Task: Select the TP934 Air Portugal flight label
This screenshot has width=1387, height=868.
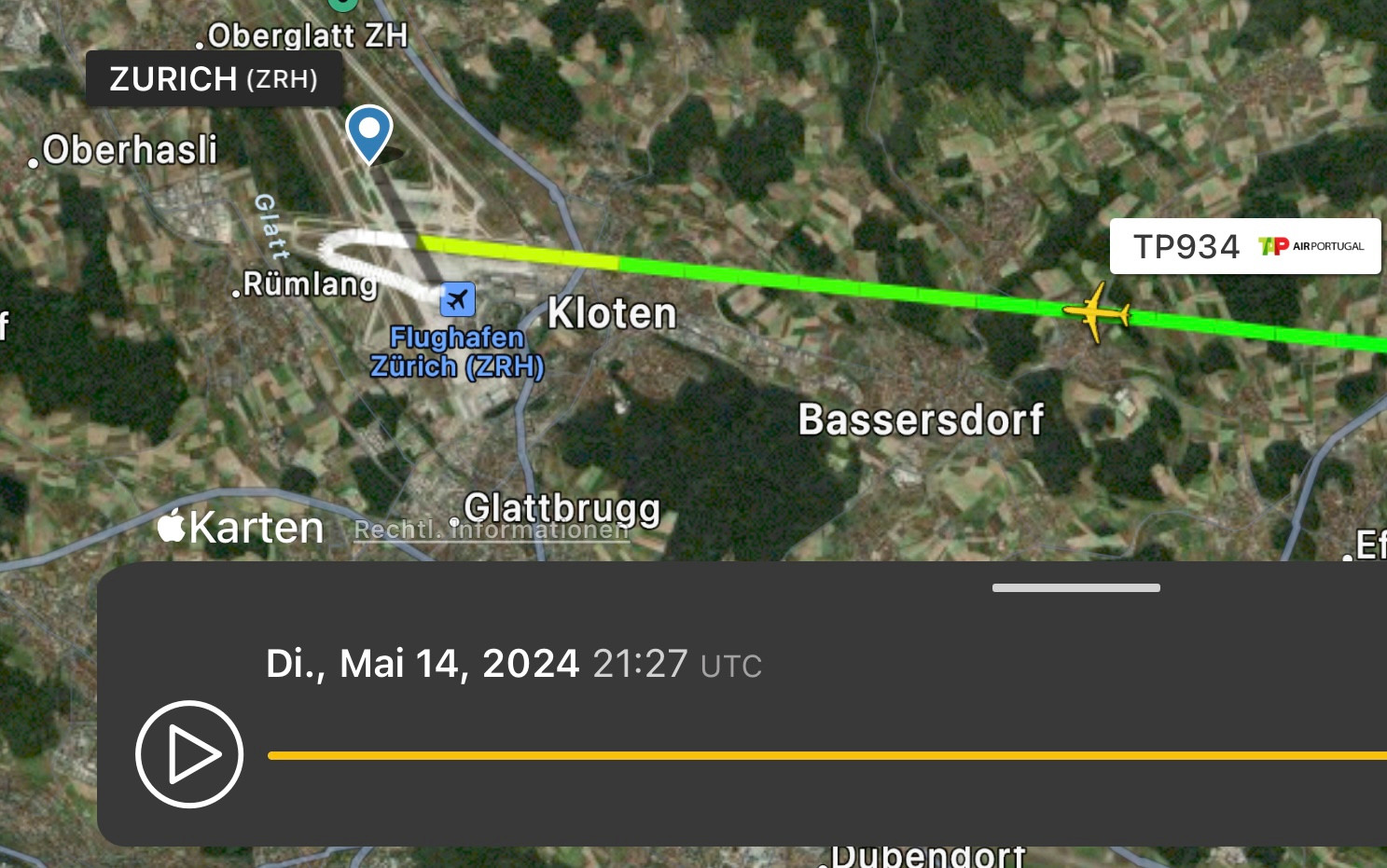Action: point(1244,246)
